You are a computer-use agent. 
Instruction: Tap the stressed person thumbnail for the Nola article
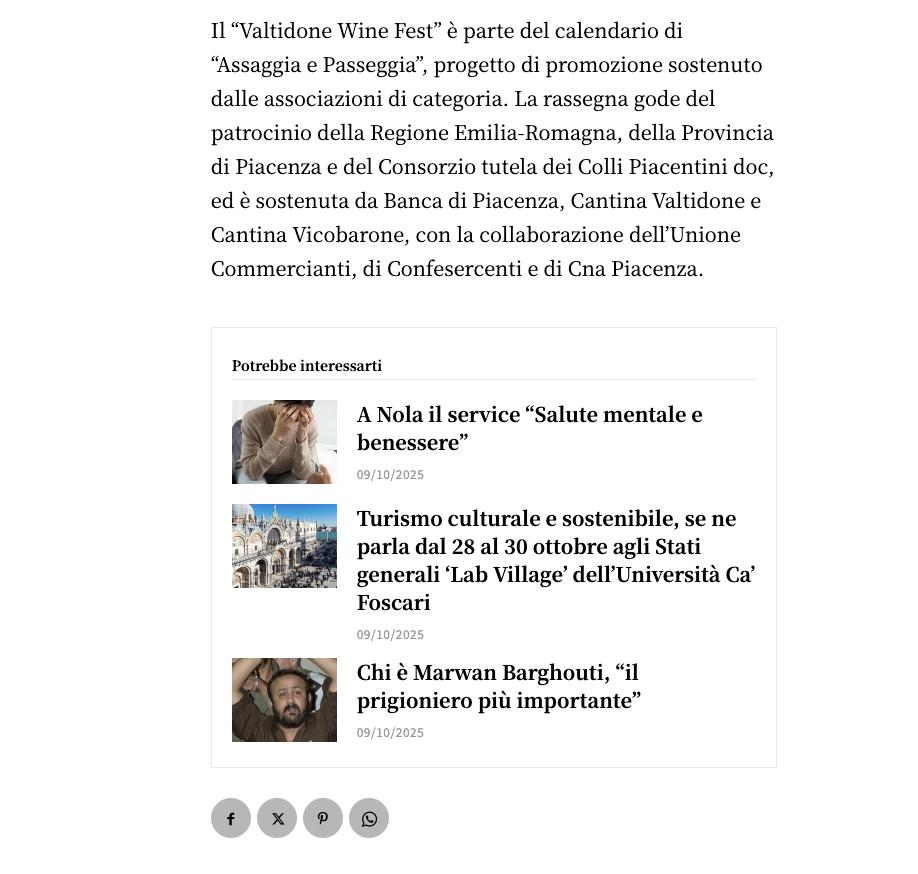pos(284,442)
